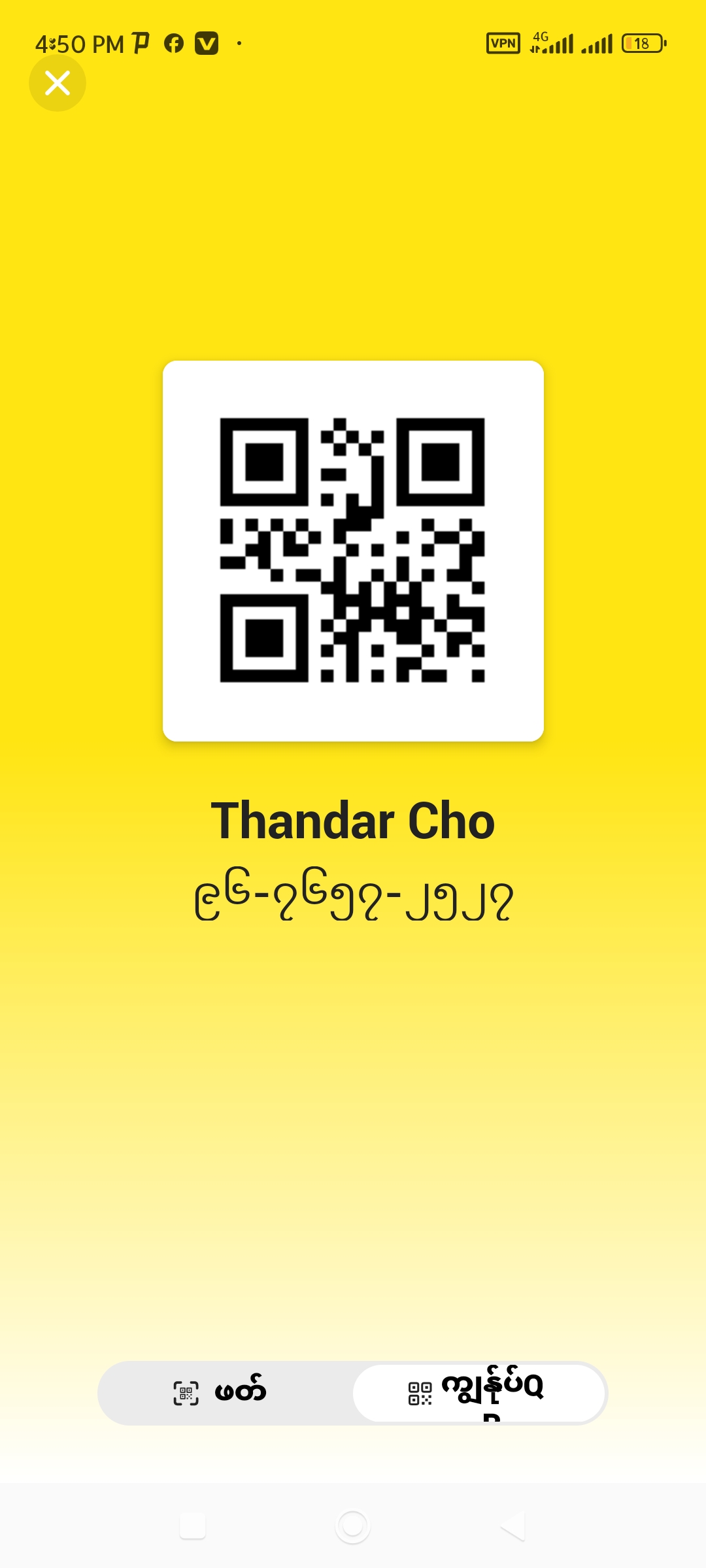Go to the home screen

coord(352,1526)
